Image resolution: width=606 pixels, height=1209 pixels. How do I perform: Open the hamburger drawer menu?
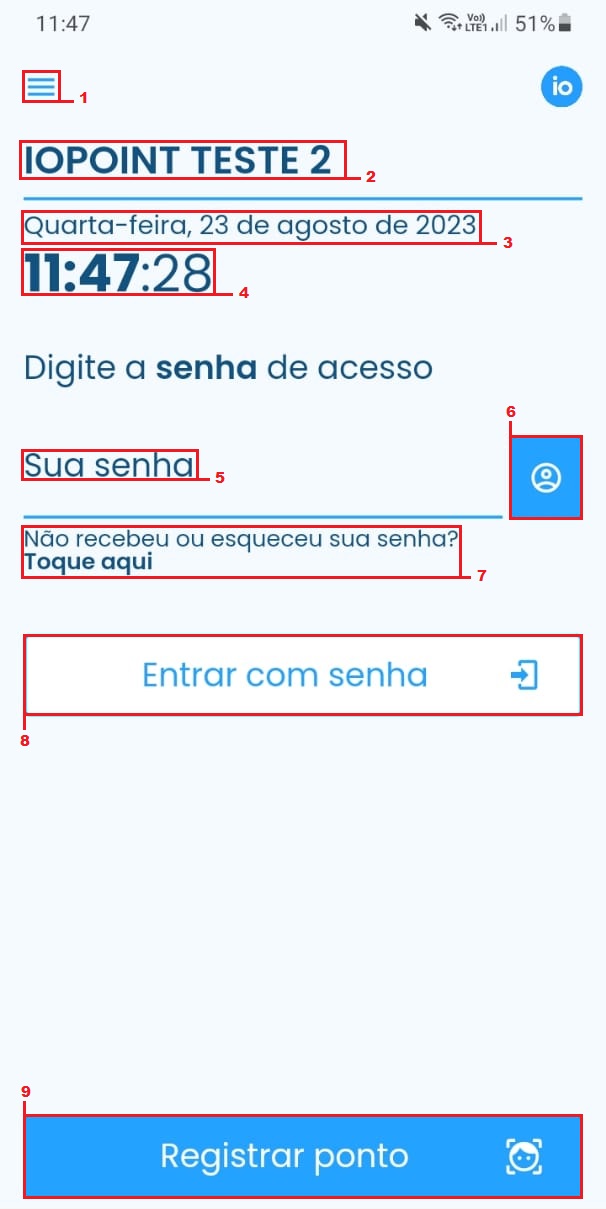[41, 87]
